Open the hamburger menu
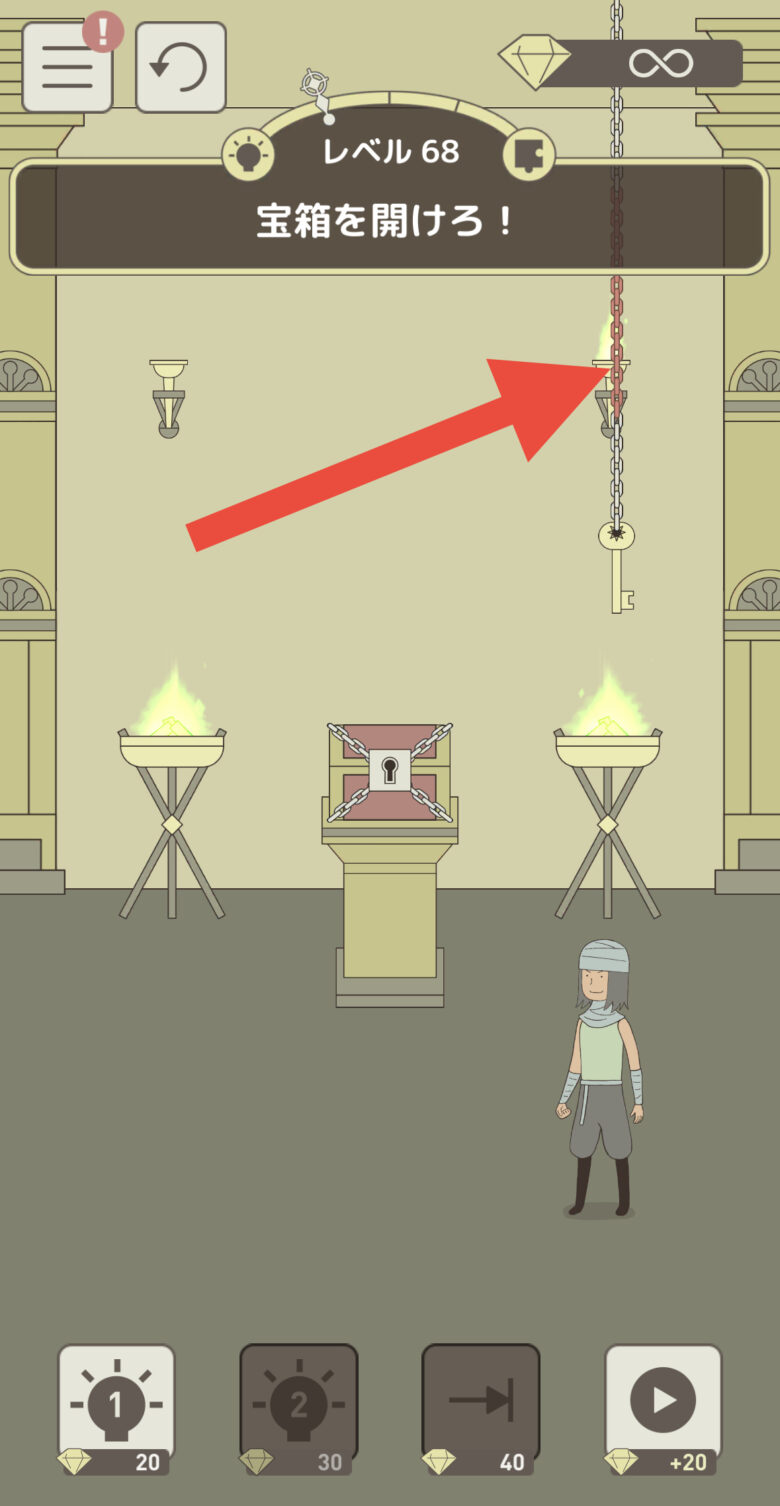Viewport: 780px width, 1506px height. coord(67,67)
